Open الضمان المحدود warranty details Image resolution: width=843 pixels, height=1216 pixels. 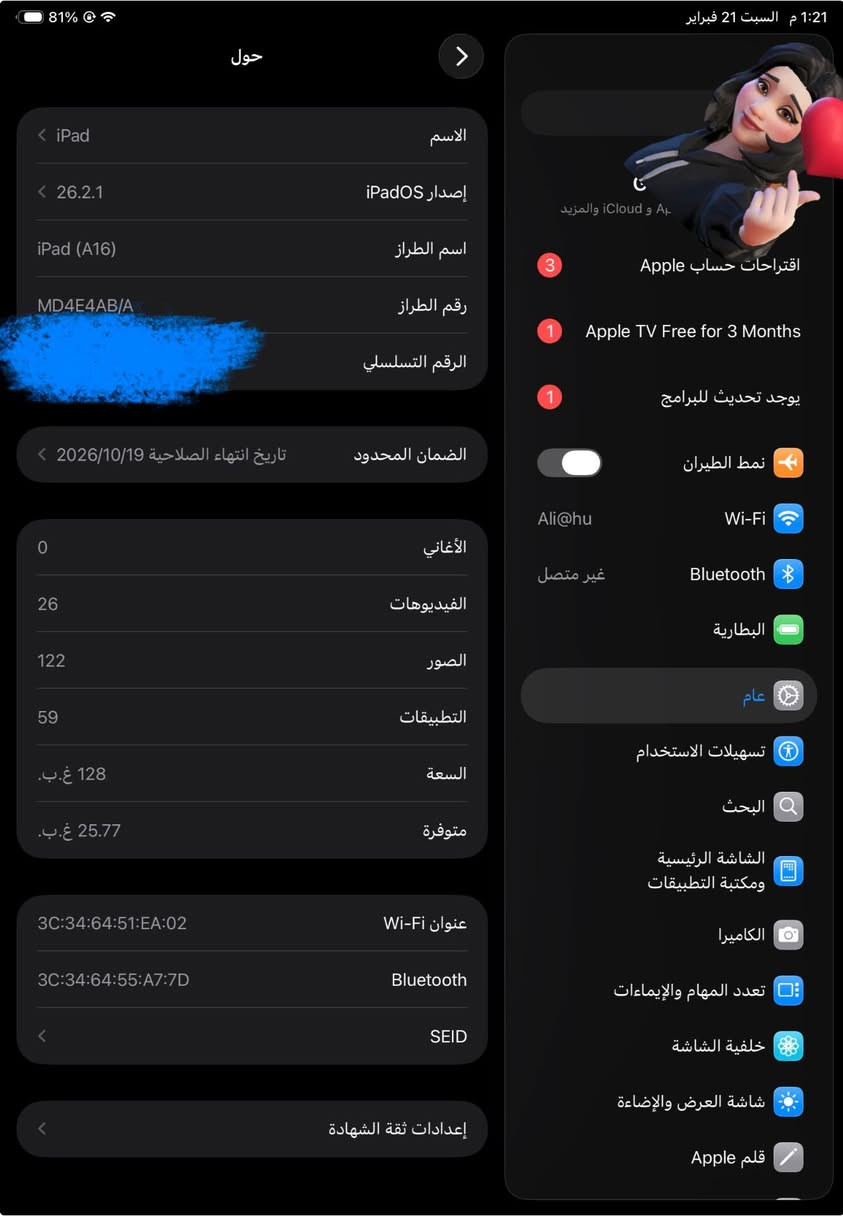pos(252,455)
